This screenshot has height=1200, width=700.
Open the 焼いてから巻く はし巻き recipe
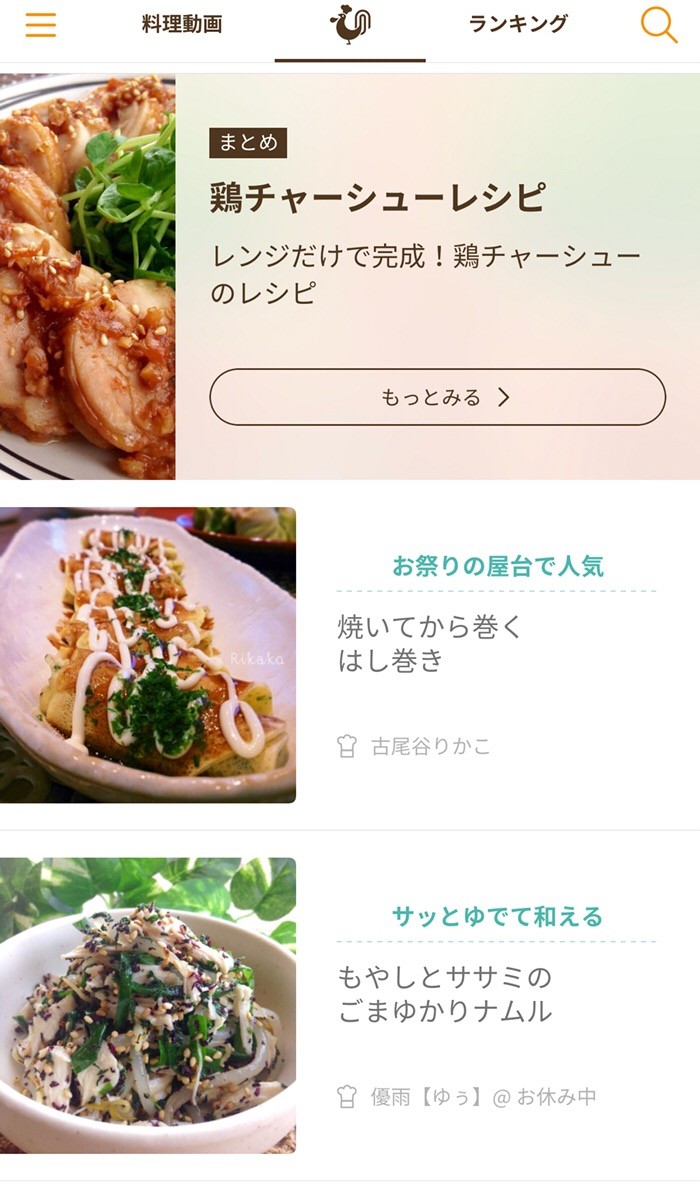(430, 643)
